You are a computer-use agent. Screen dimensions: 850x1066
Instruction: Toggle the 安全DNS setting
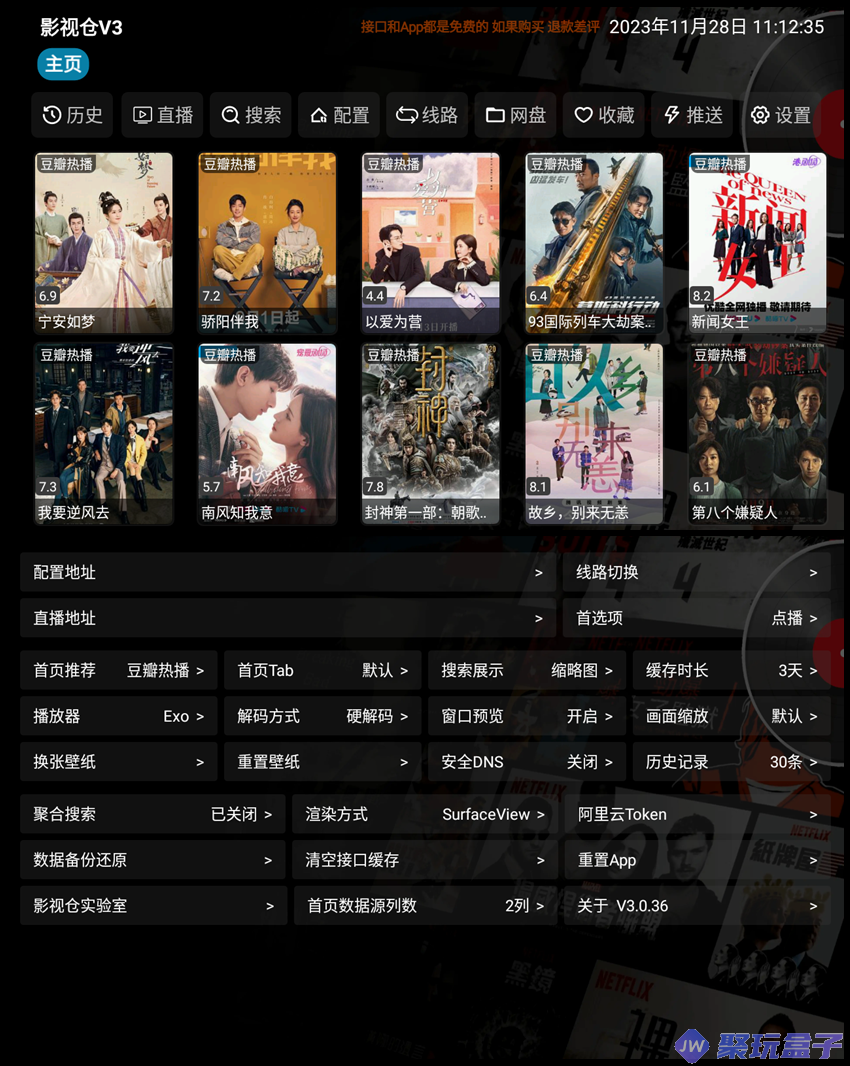526,762
